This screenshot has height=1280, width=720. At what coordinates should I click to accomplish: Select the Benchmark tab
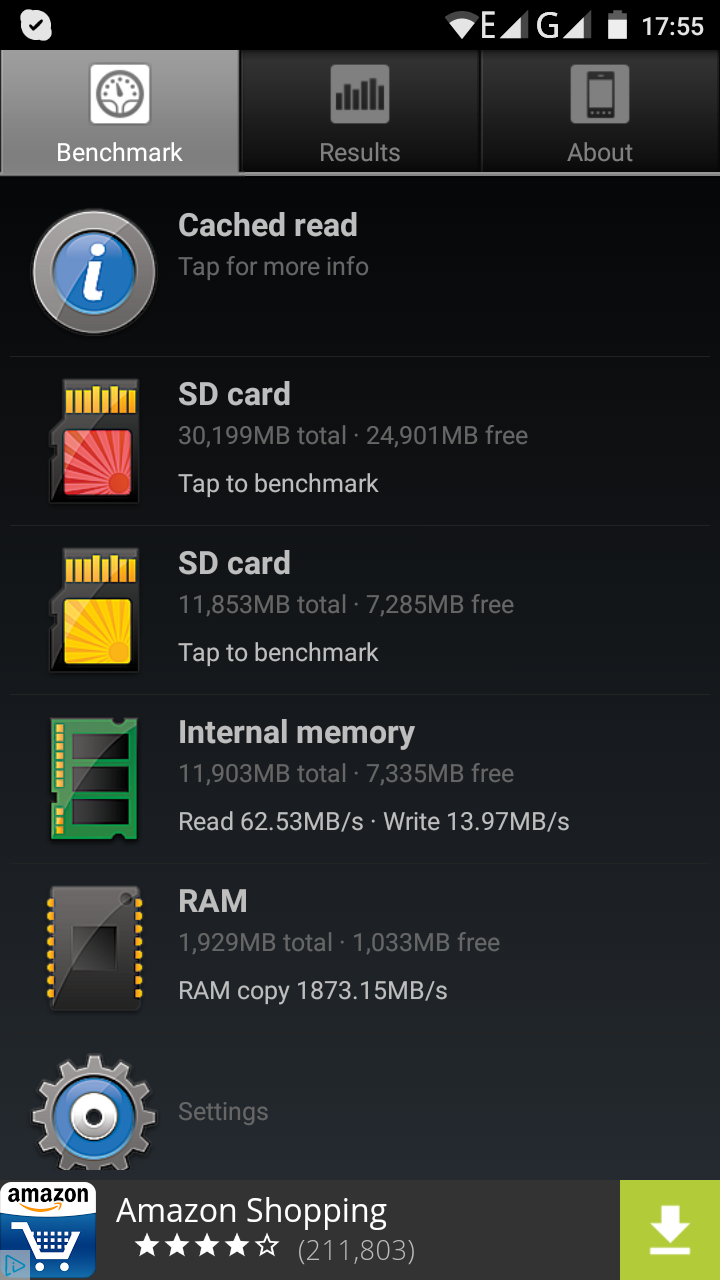coord(120,112)
